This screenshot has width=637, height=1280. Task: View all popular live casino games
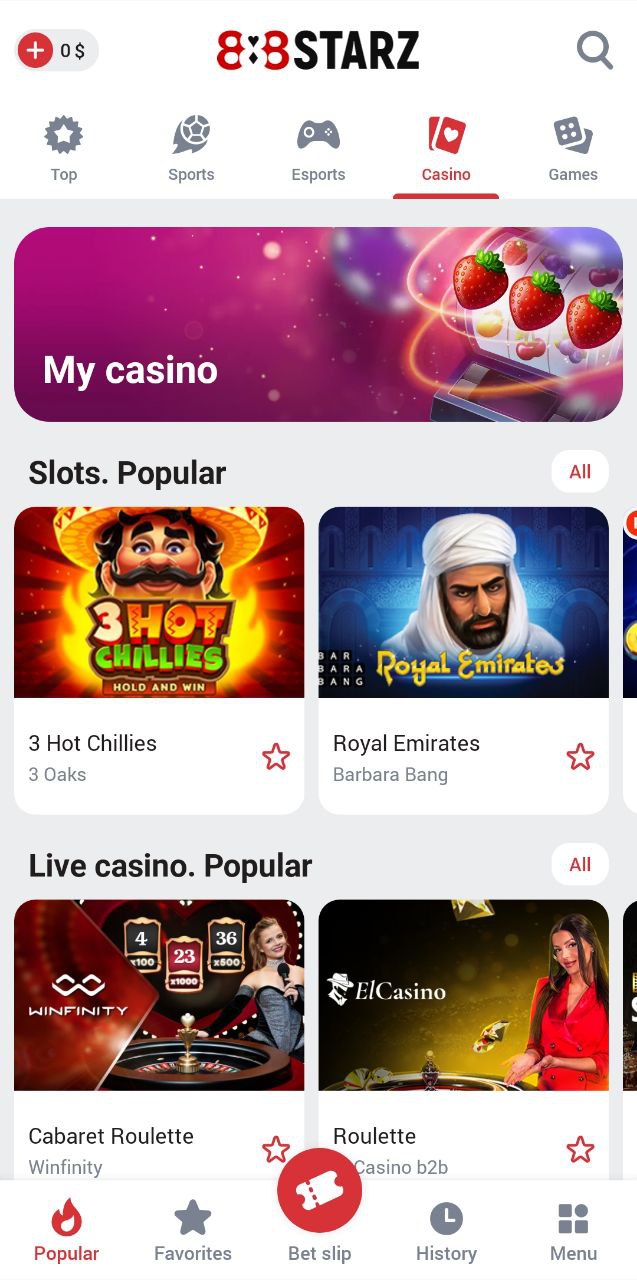(580, 865)
